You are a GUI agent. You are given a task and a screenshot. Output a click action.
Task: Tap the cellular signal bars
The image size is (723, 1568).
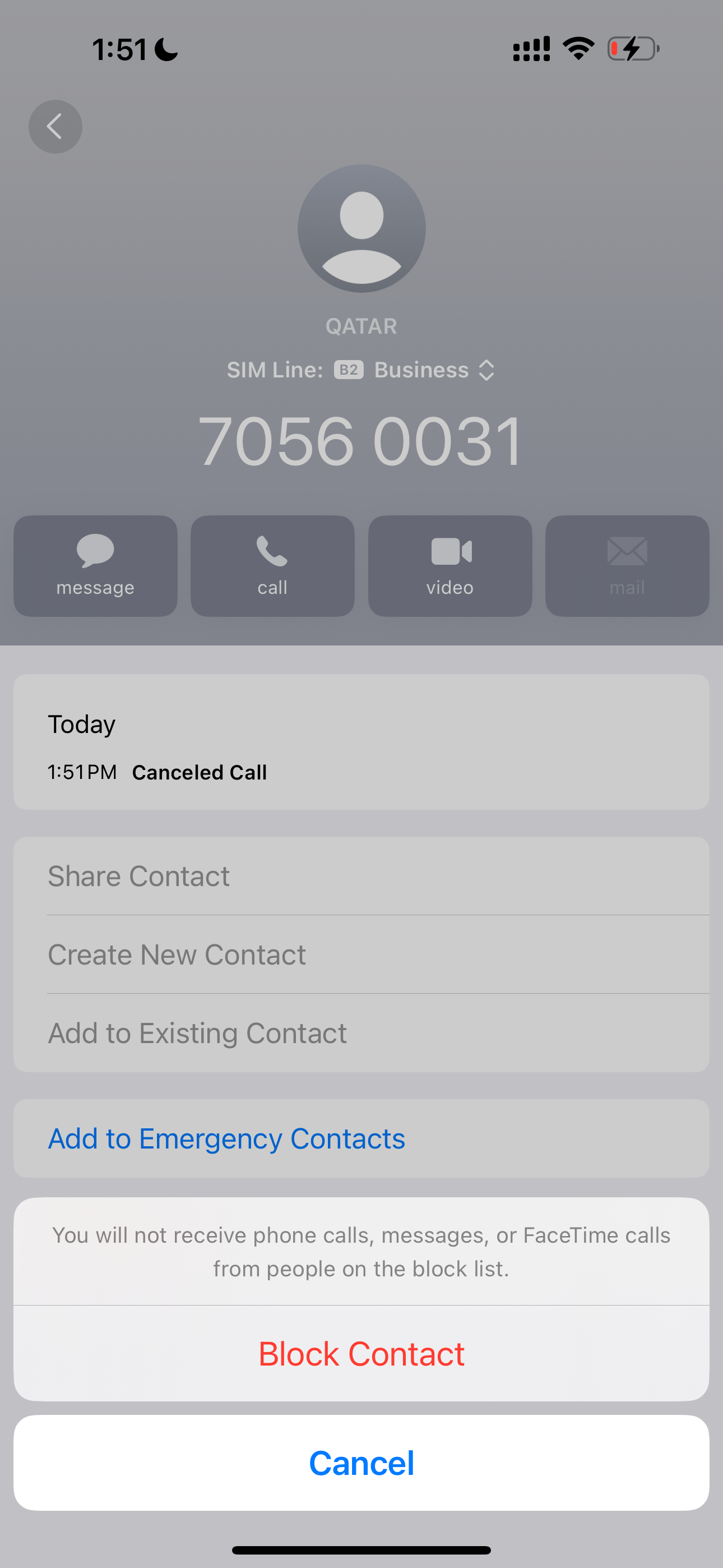(x=530, y=48)
